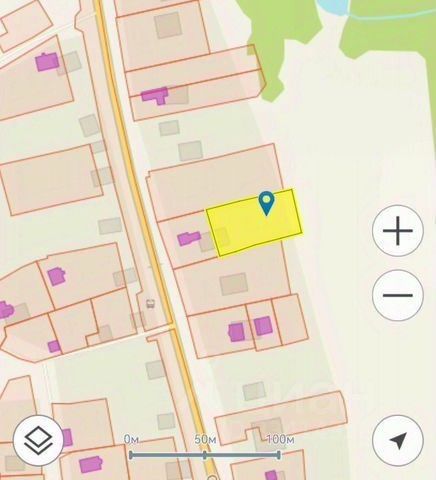Center map on my current location

click(x=398, y=440)
